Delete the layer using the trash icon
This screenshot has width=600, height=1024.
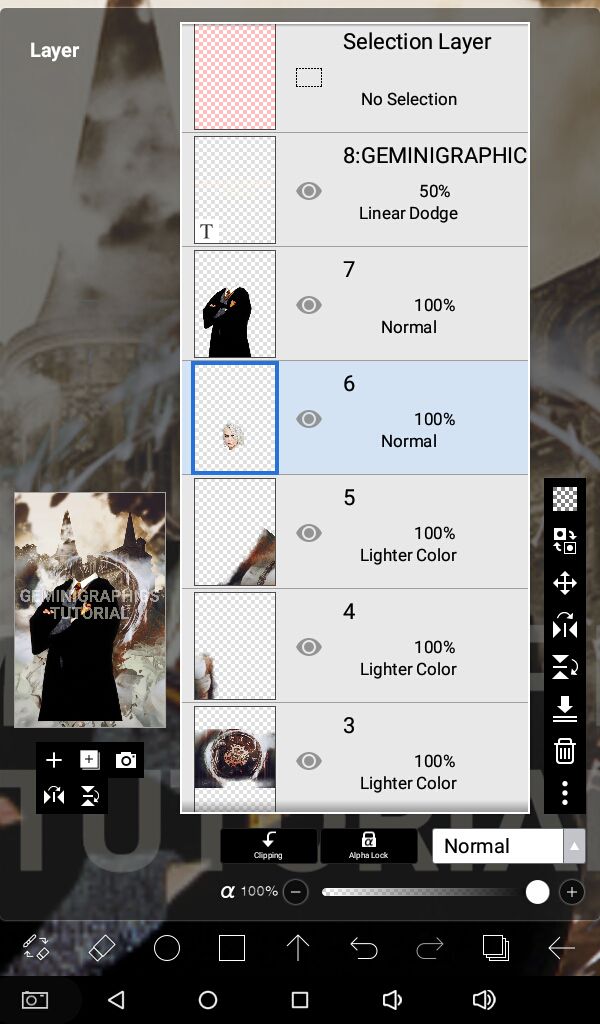point(565,751)
